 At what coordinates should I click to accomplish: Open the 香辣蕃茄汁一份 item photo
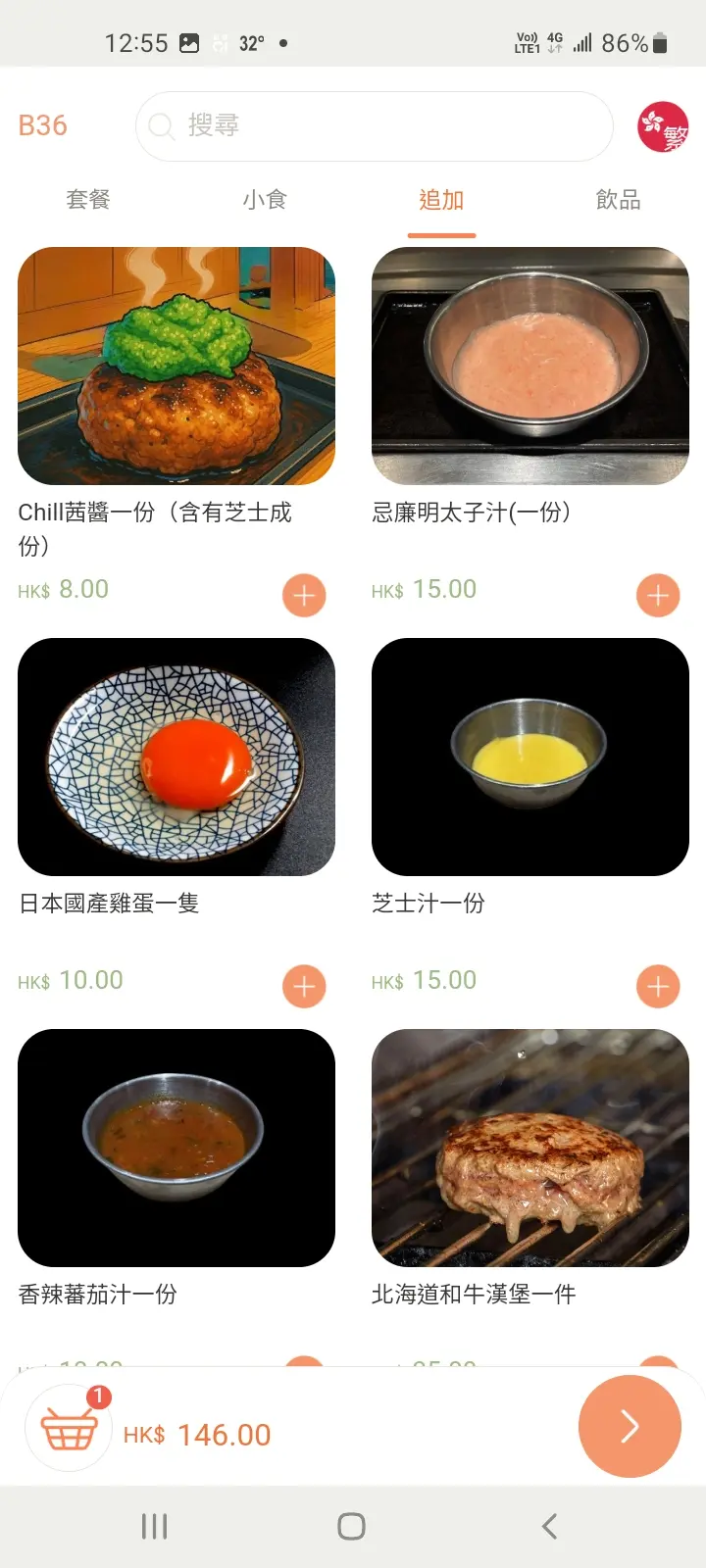click(176, 1148)
